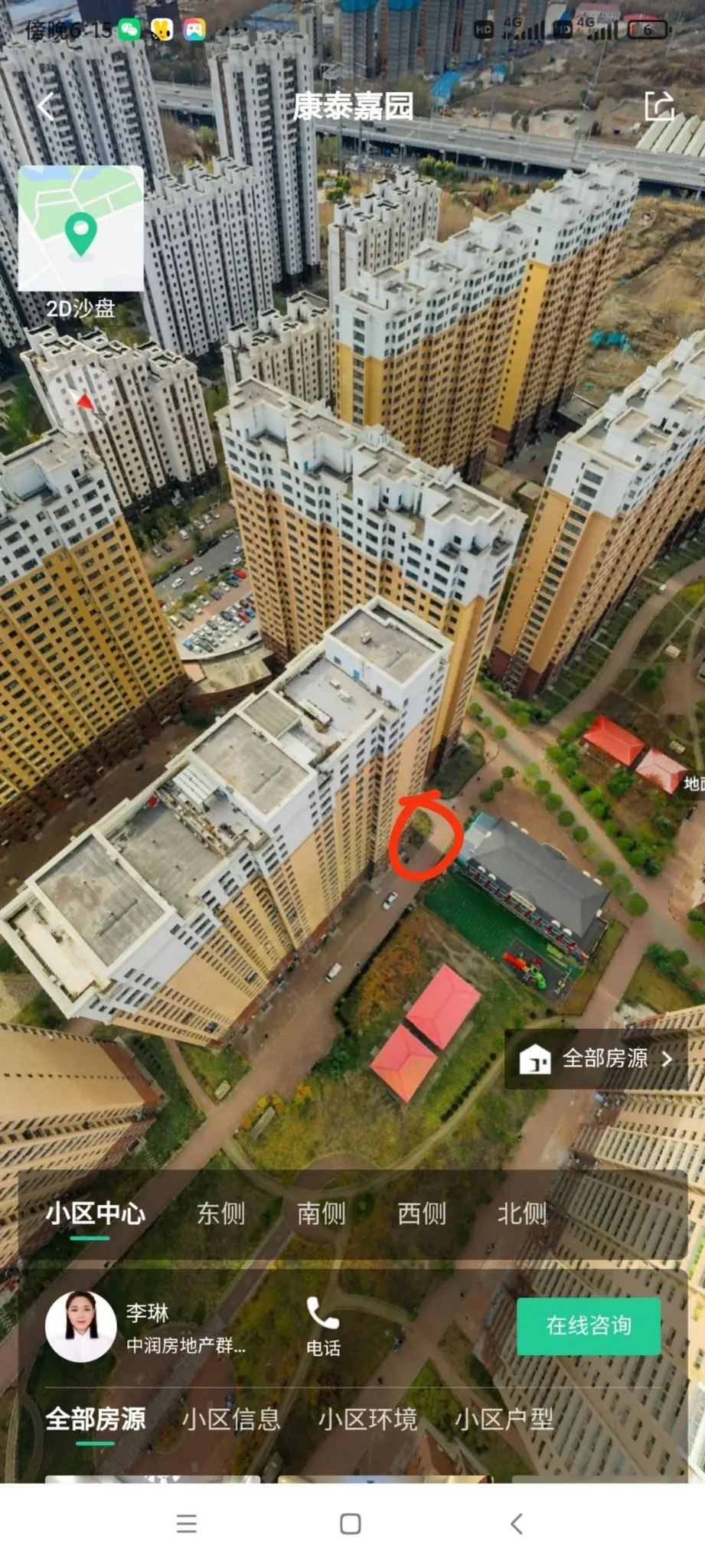Go back using the top-left arrow
This screenshot has height=1568, width=705.
46,106
